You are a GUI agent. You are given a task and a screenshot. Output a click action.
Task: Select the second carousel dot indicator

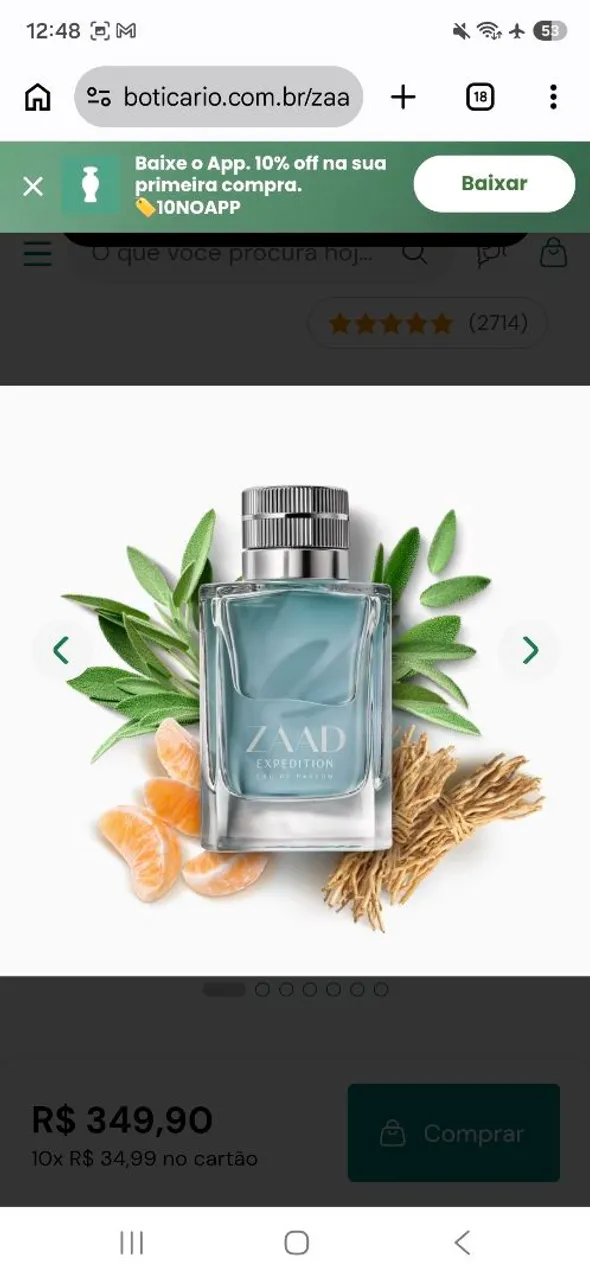262,989
